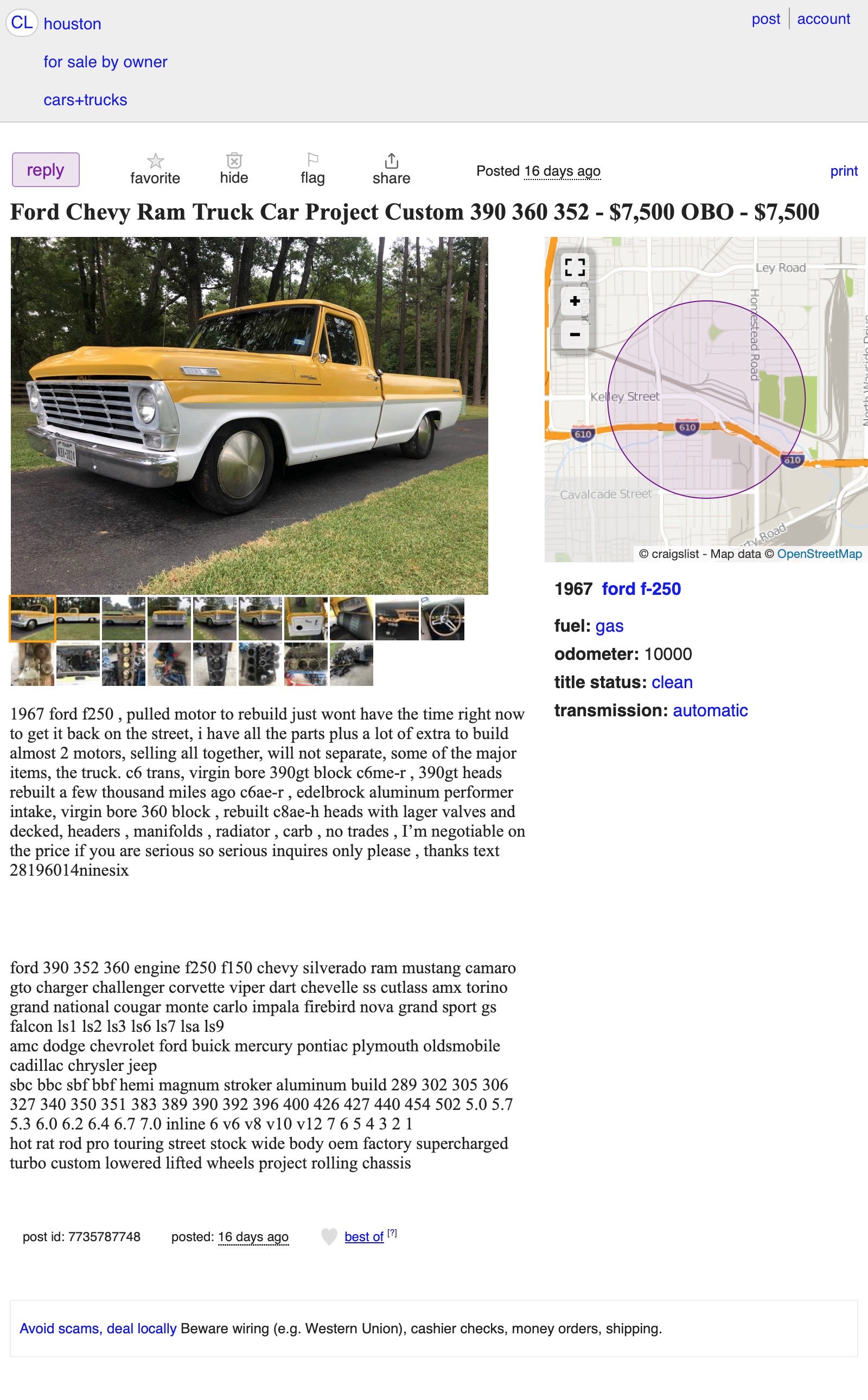Hide this posting
Screen dimensions: 868x1400
click(234, 169)
